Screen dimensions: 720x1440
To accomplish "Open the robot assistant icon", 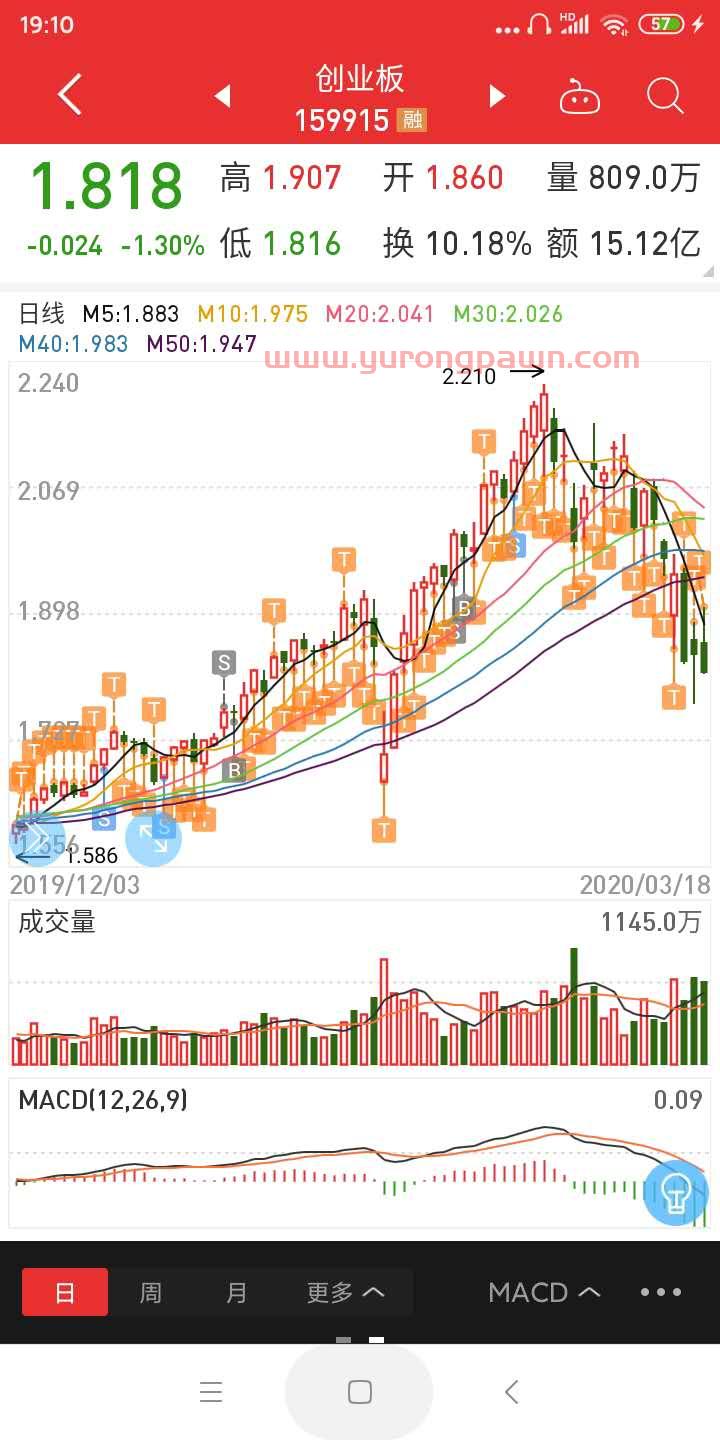I will click(580, 97).
